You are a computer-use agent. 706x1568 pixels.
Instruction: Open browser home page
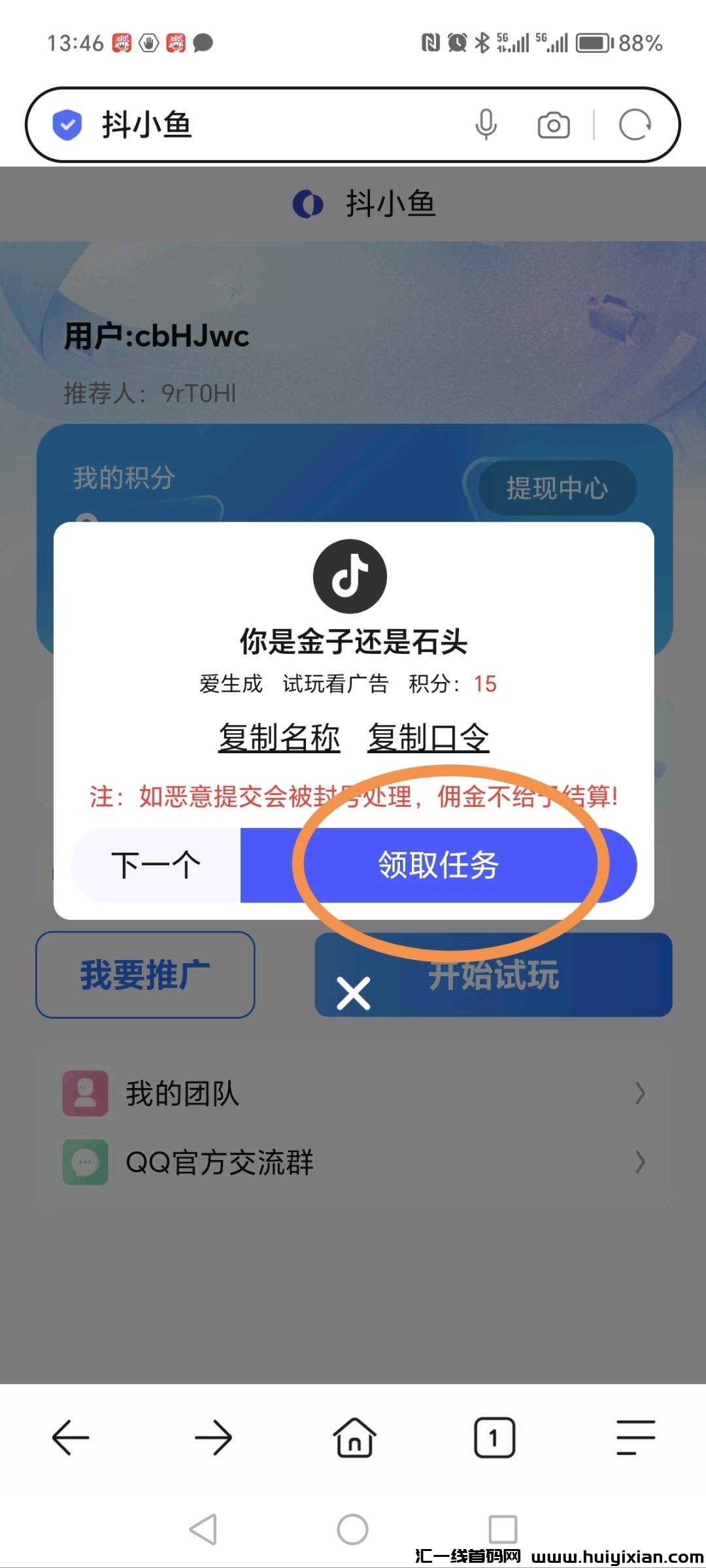point(354,1438)
